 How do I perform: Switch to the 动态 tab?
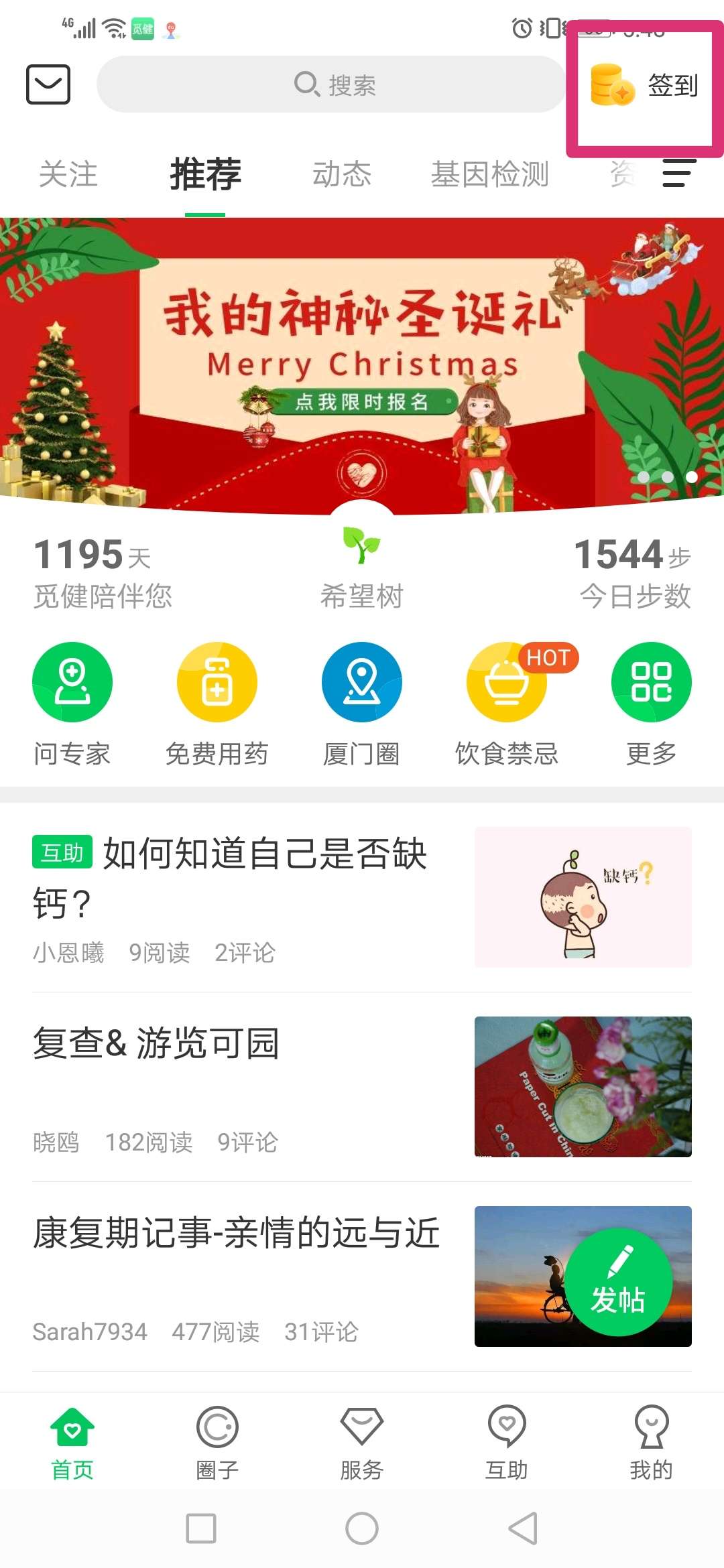pyautogui.click(x=343, y=174)
